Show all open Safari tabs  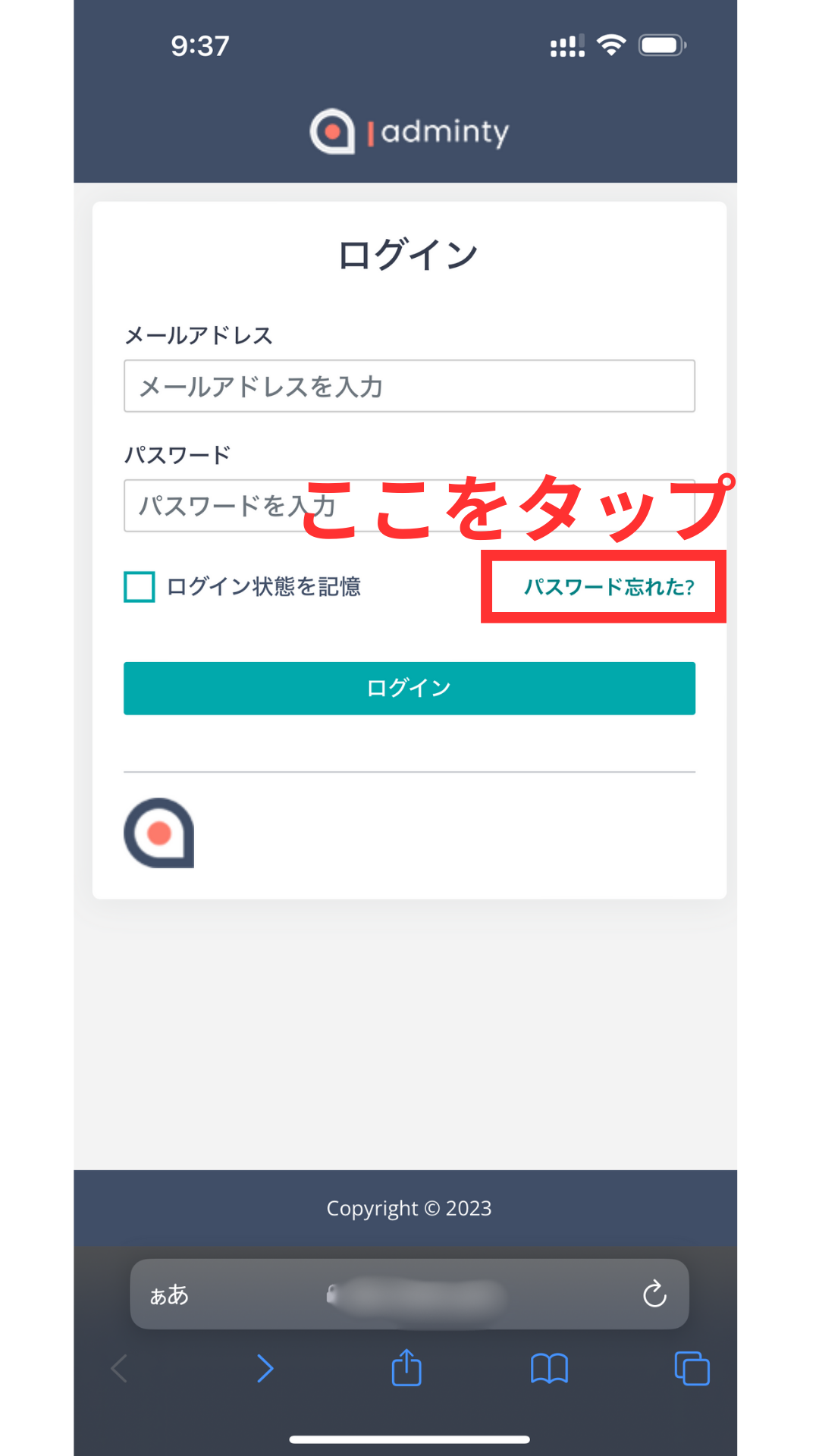pyautogui.click(x=692, y=1369)
